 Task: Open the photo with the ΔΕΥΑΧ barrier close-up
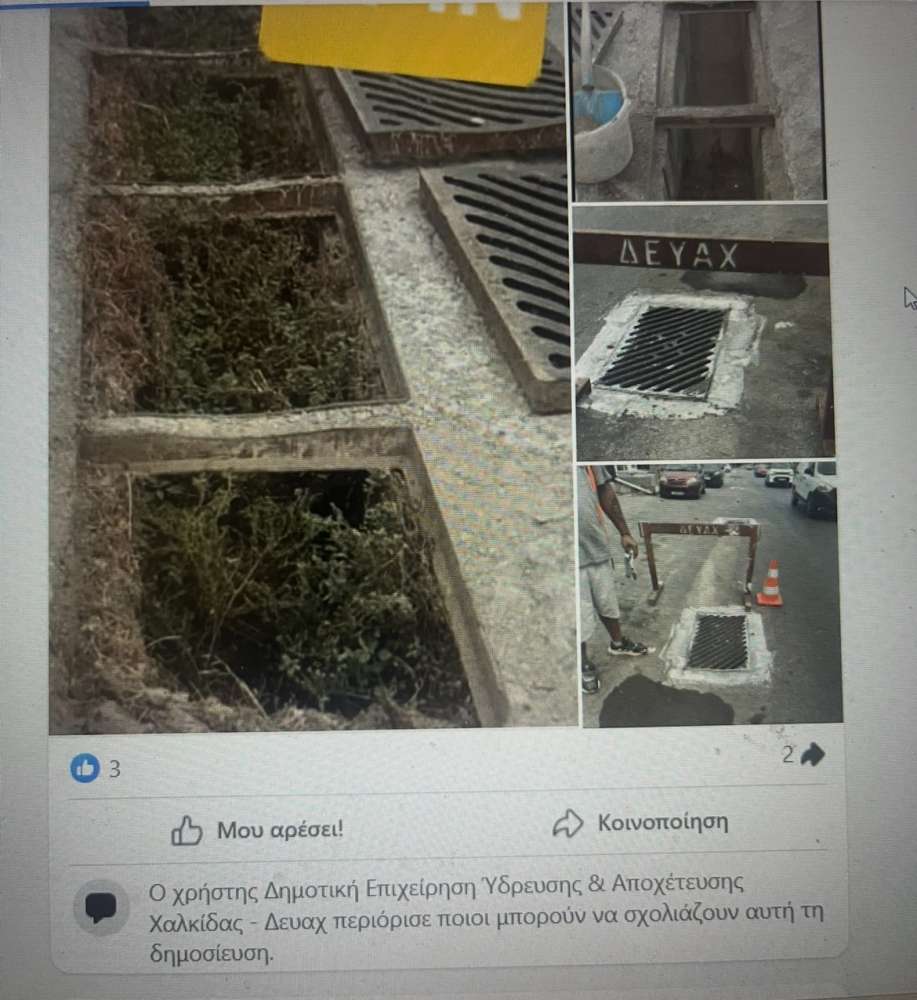tap(702, 332)
